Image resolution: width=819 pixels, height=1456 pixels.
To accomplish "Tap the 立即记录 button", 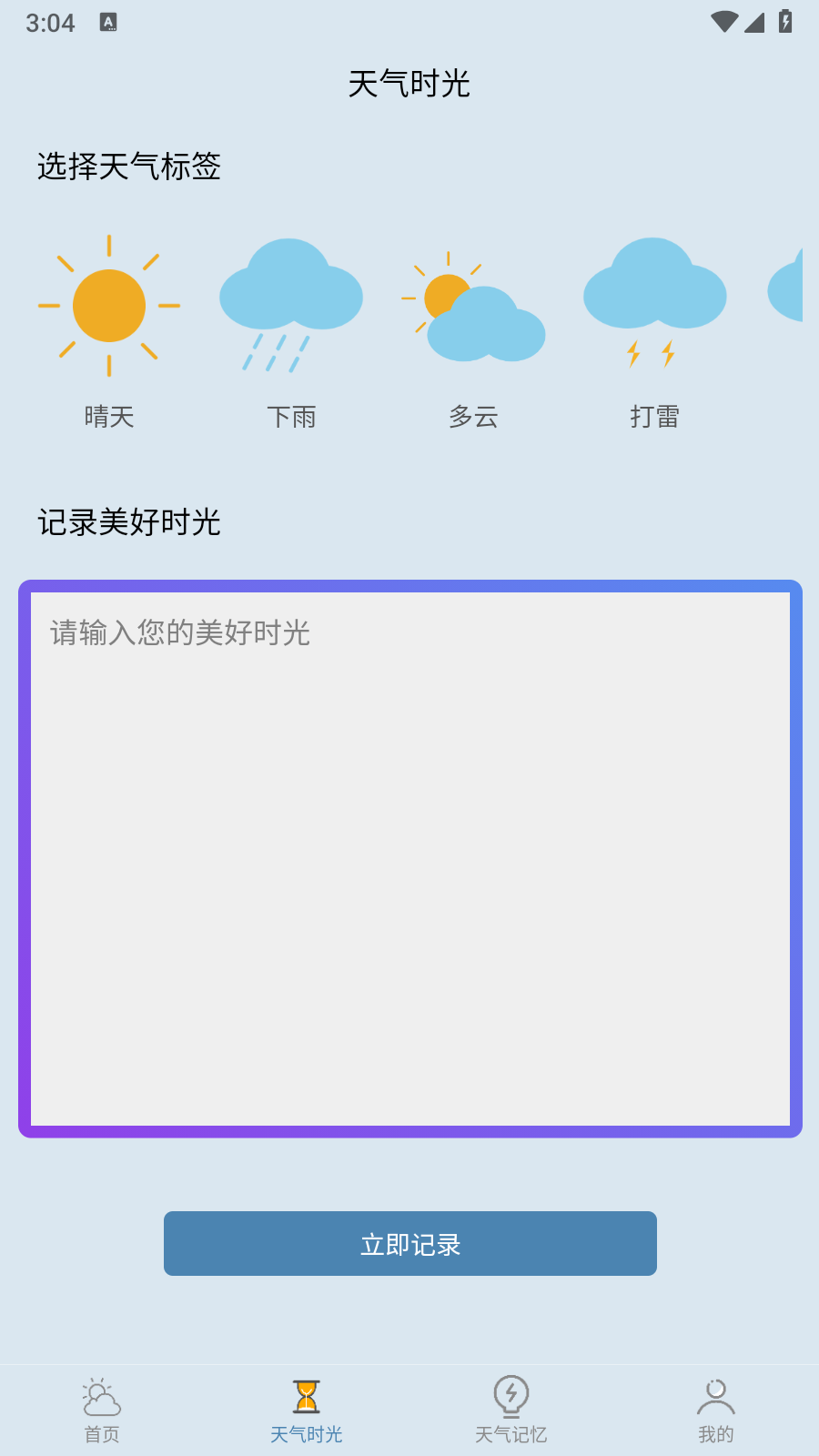I will (410, 1243).
